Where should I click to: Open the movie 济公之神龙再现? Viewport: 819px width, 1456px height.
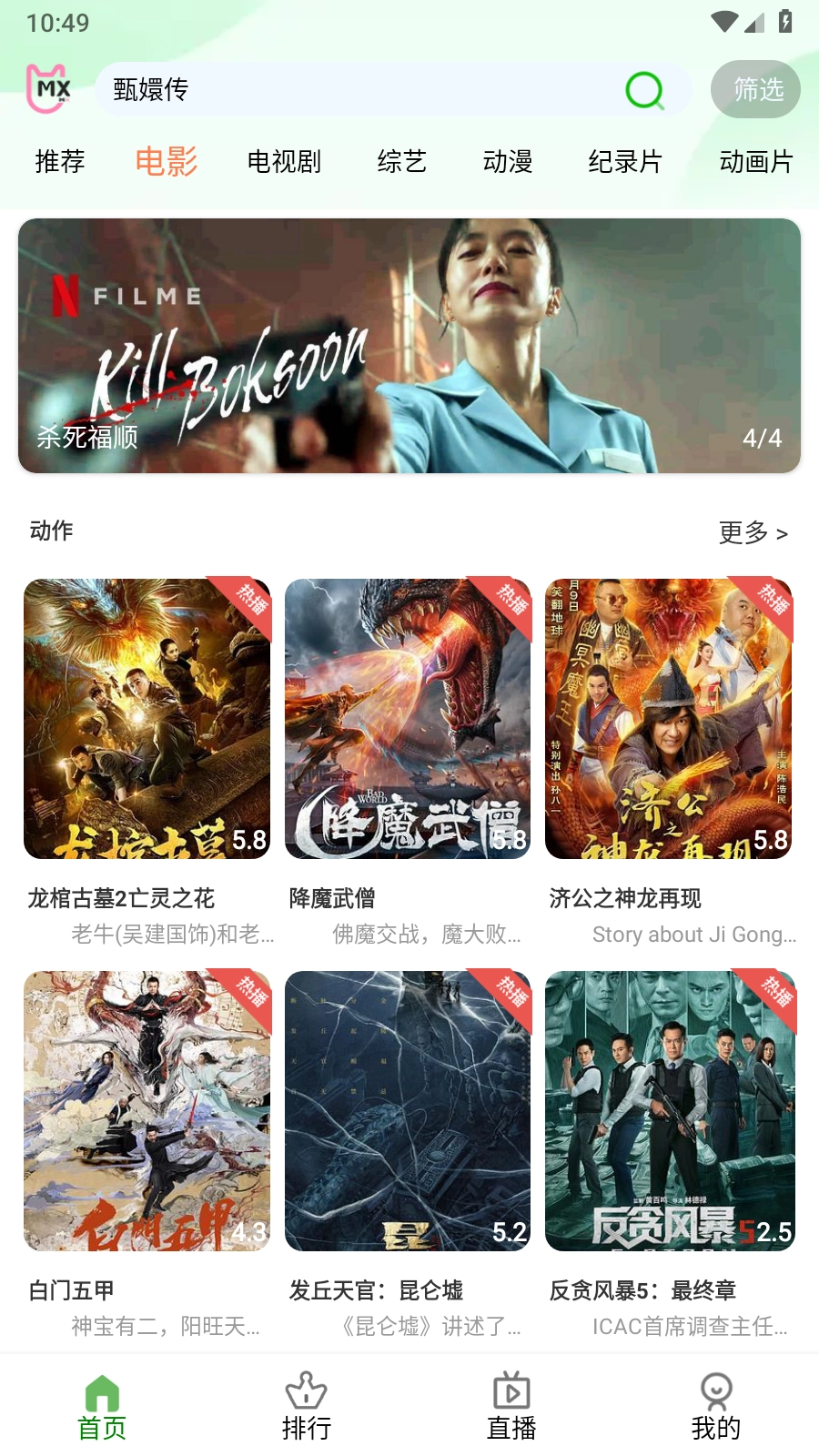pos(669,719)
